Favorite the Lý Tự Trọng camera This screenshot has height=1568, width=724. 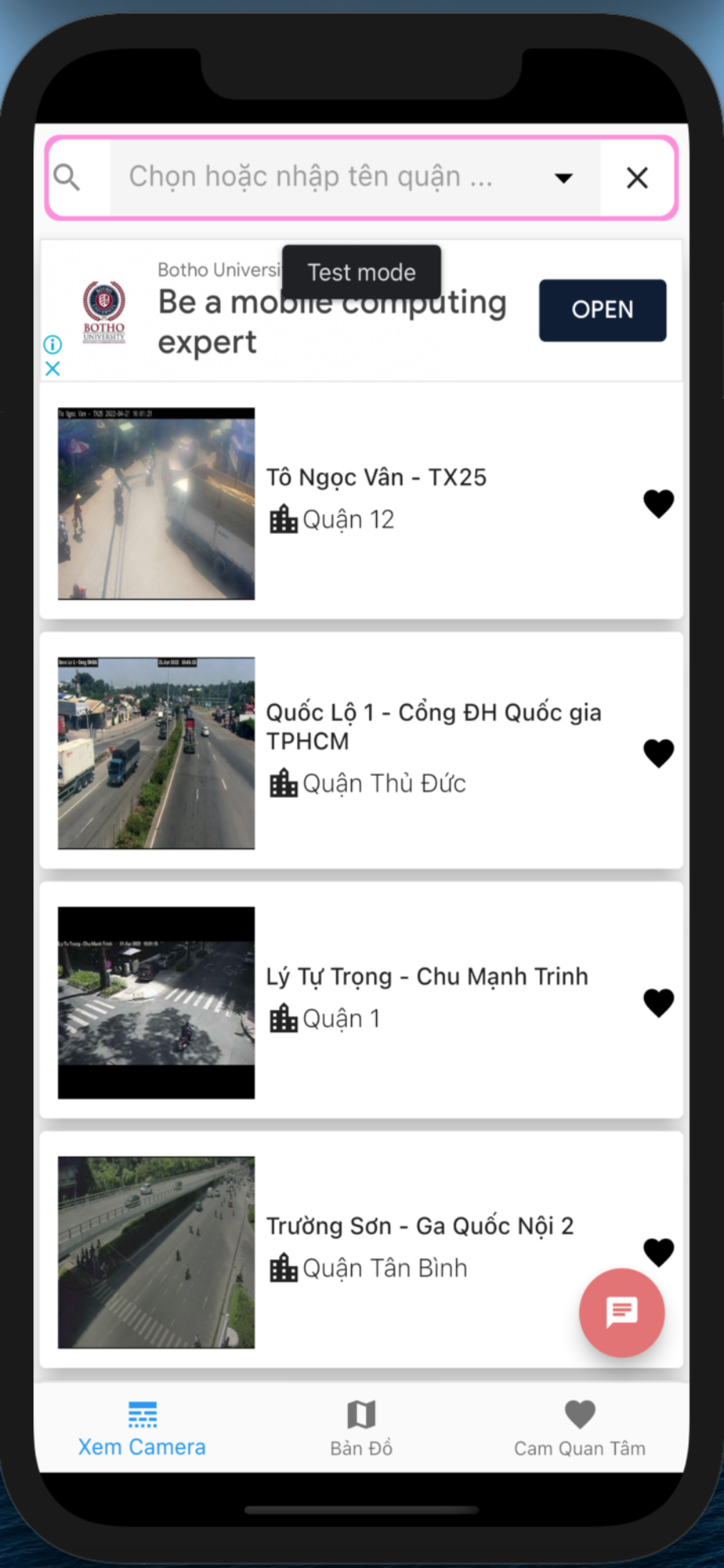[658, 1002]
